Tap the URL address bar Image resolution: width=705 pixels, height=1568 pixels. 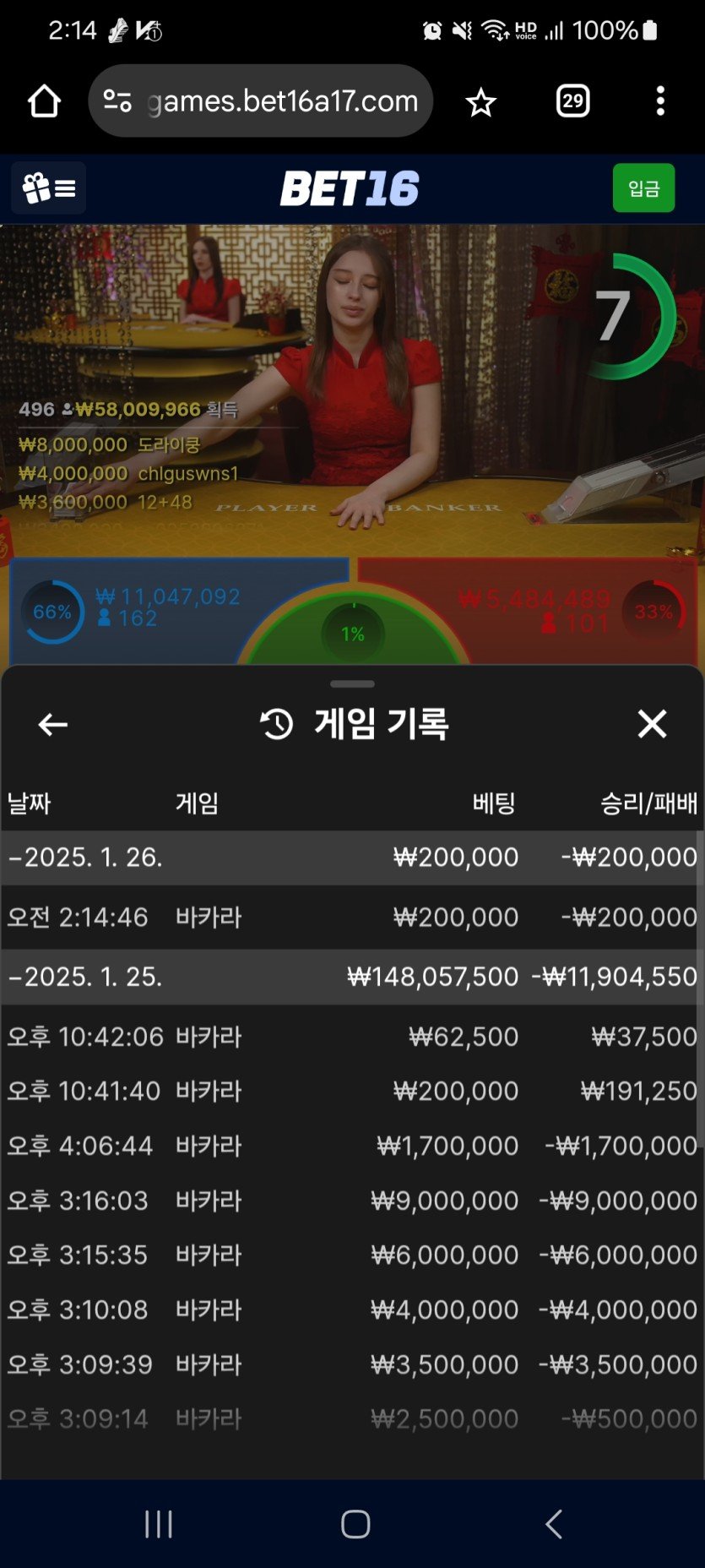(x=270, y=101)
